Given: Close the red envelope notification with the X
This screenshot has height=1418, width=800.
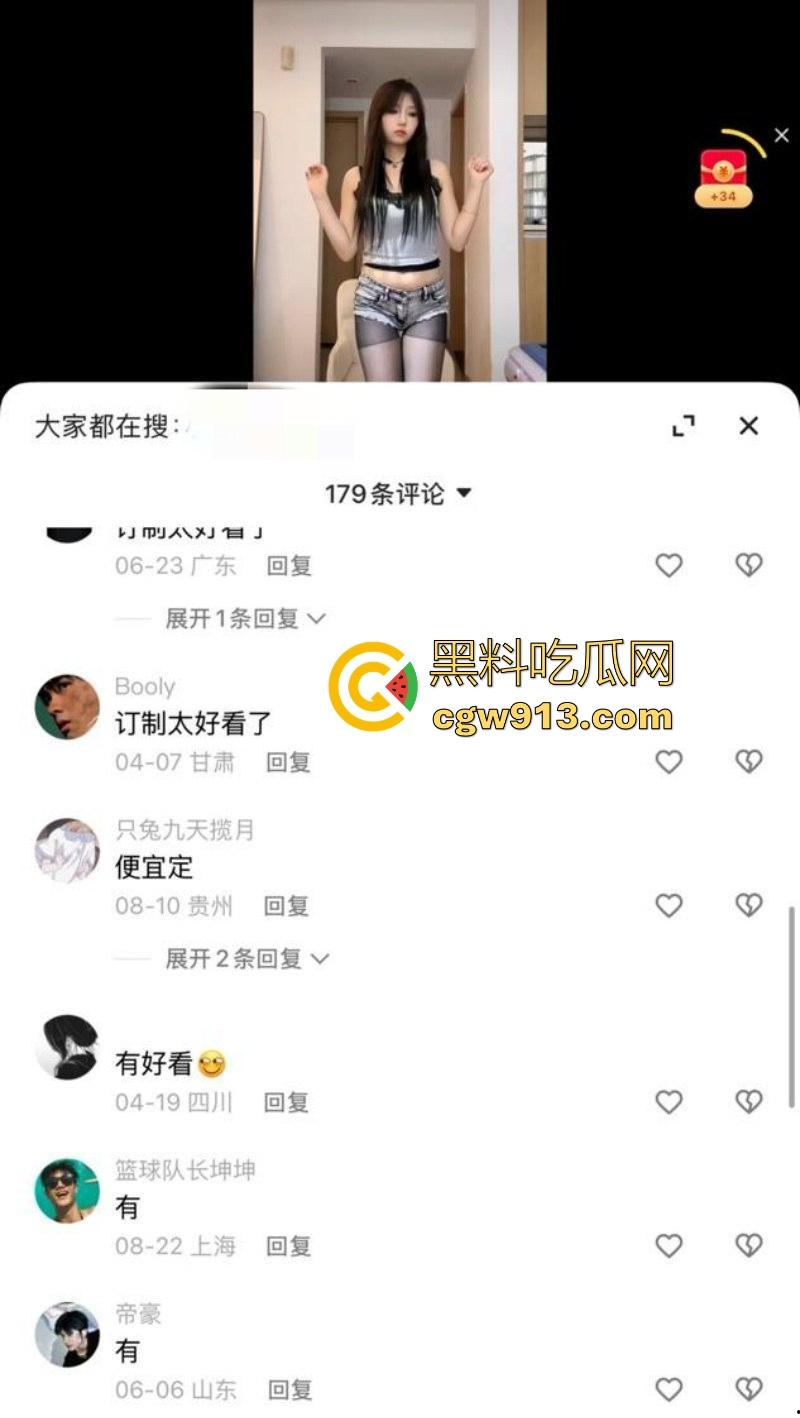Looking at the screenshot, I should (x=780, y=134).
